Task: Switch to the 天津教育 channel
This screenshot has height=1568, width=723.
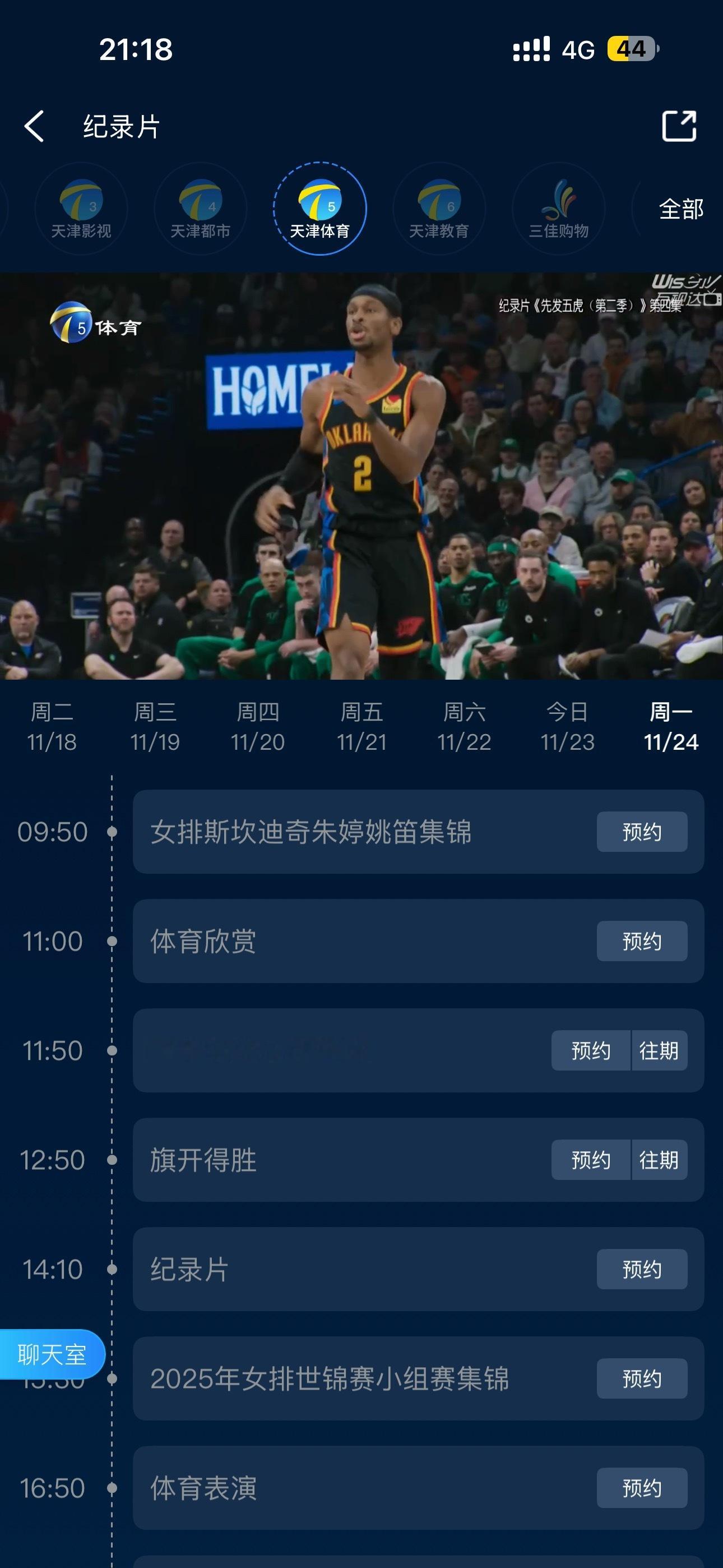Action: (440, 209)
